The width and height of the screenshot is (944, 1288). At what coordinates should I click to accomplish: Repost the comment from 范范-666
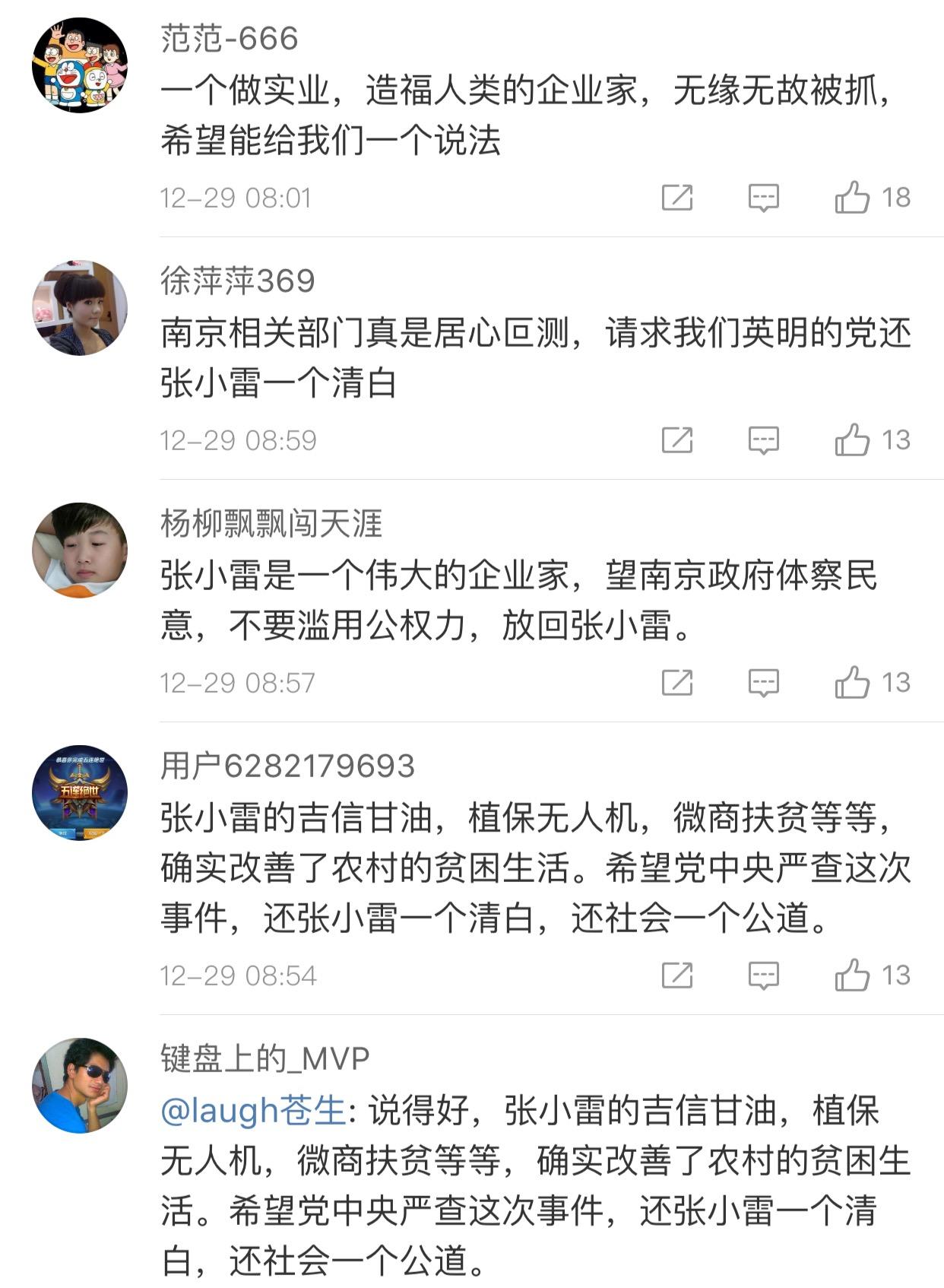[676, 198]
